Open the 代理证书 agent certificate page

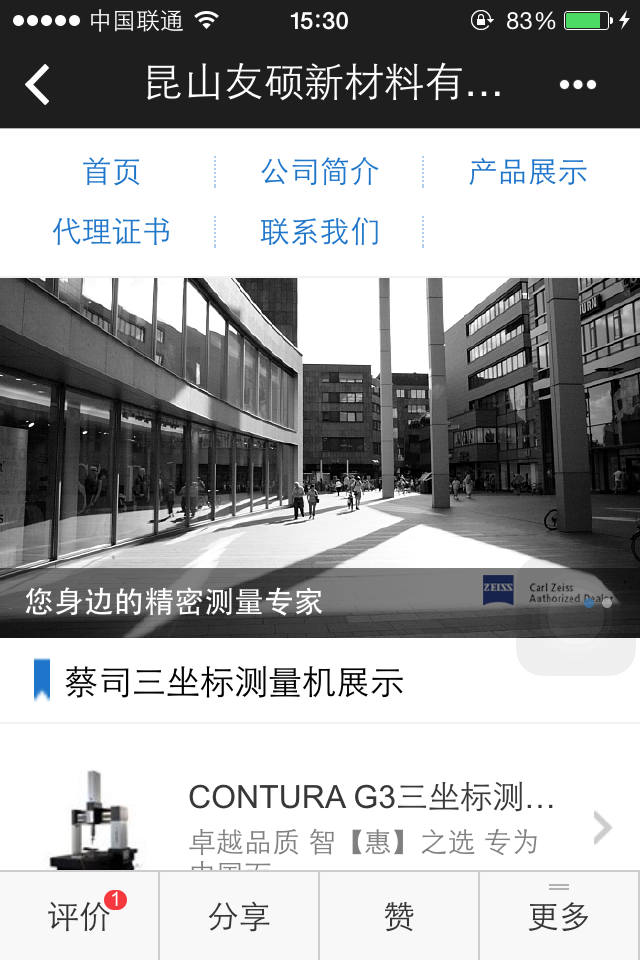[111, 232]
